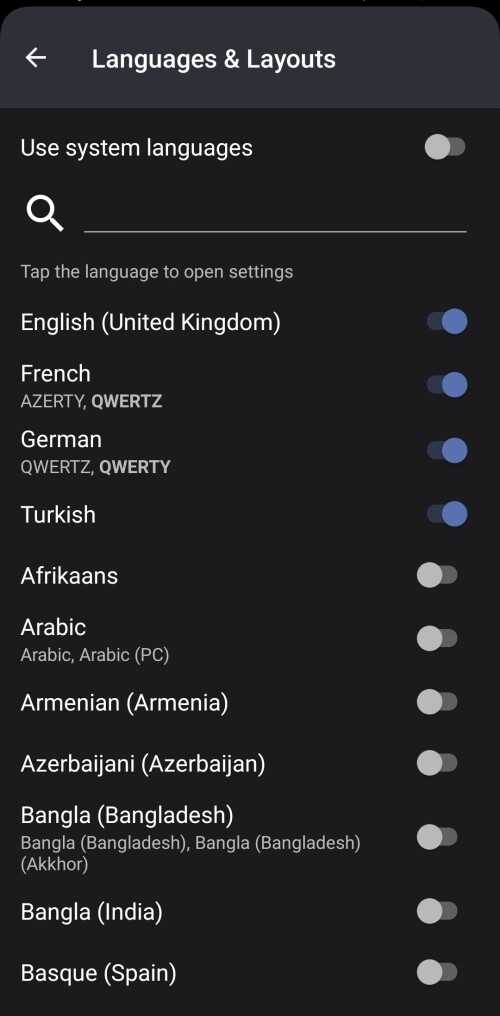Enable Armenian (Armenia) toggle
Viewport: 500px width, 1016px height.
(437, 702)
